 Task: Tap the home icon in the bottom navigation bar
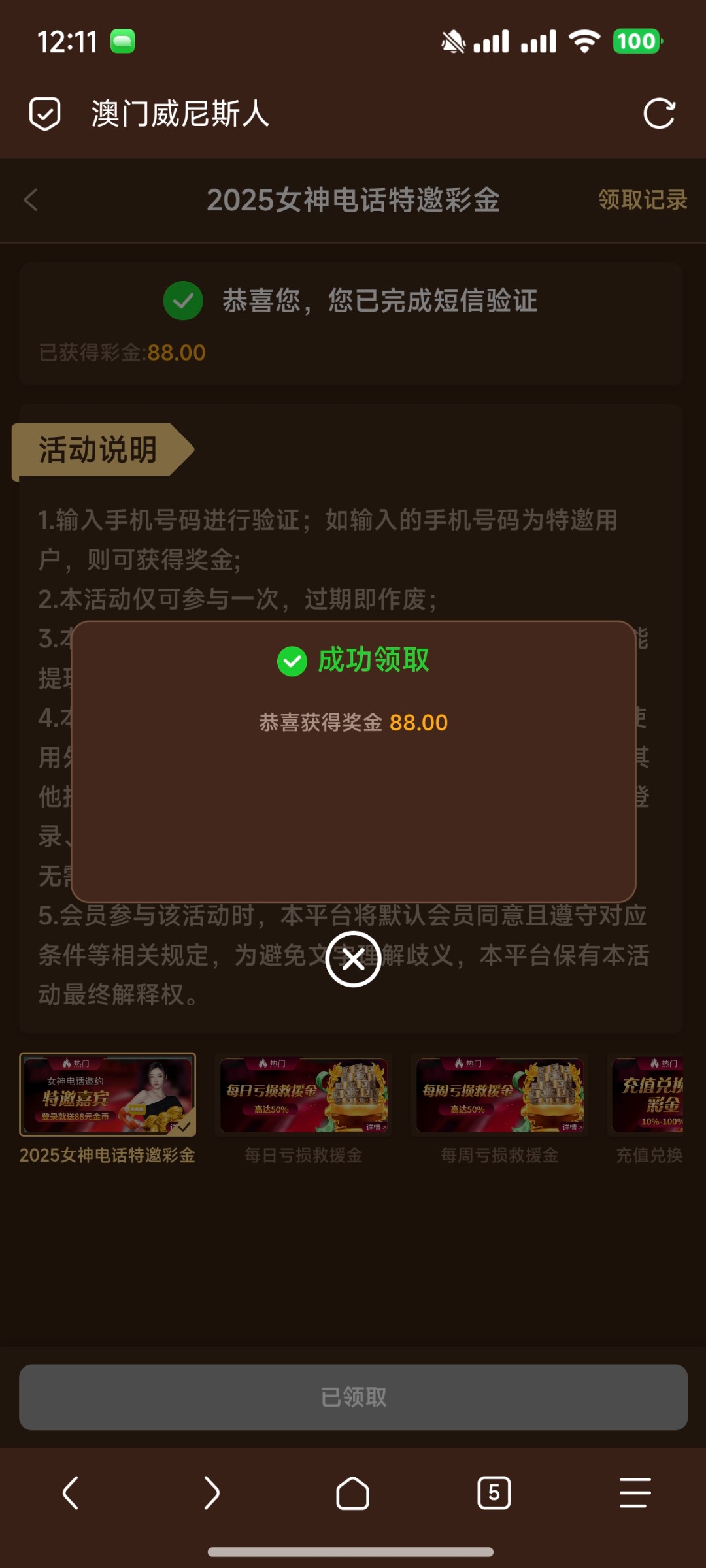[x=352, y=1493]
